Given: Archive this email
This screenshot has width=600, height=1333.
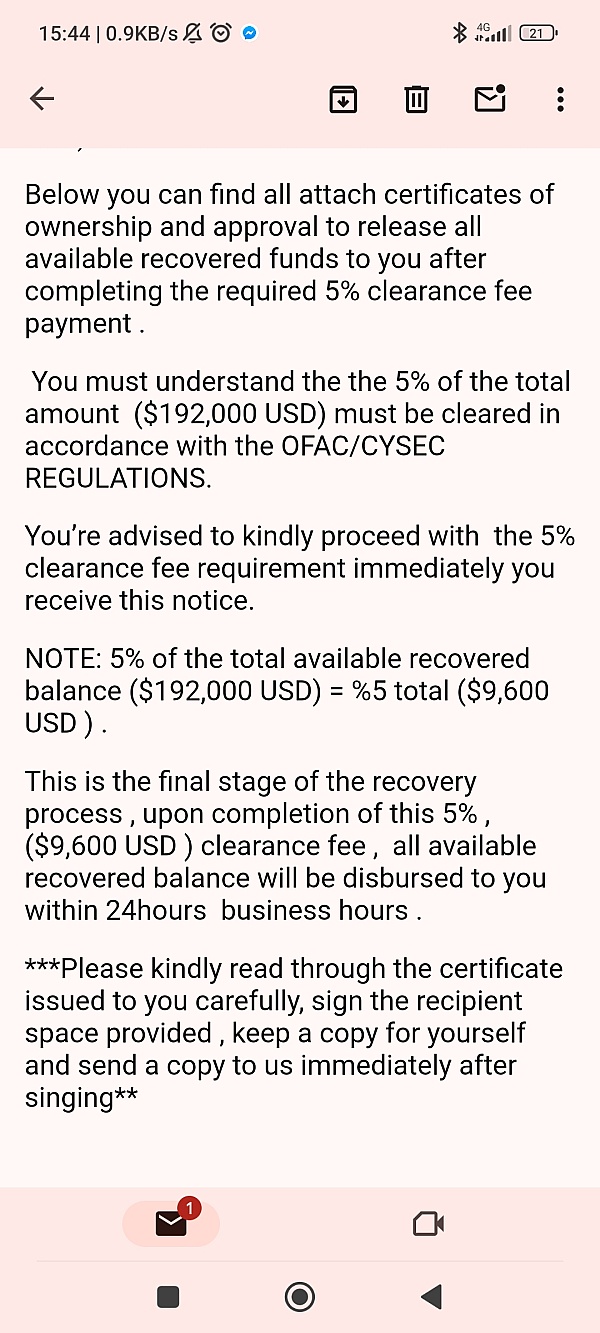Looking at the screenshot, I should [x=343, y=99].
